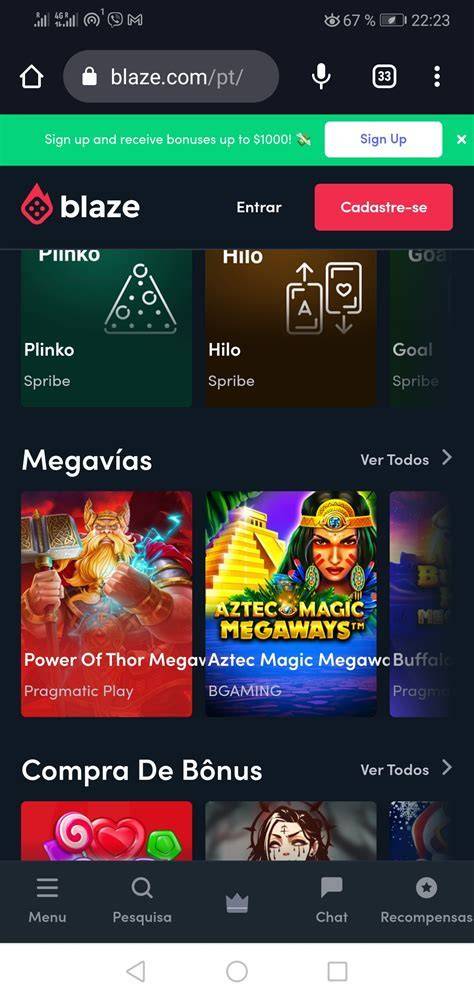Open the Plinko game card
This screenshot has width=474, height=1000.
[107, 328]
